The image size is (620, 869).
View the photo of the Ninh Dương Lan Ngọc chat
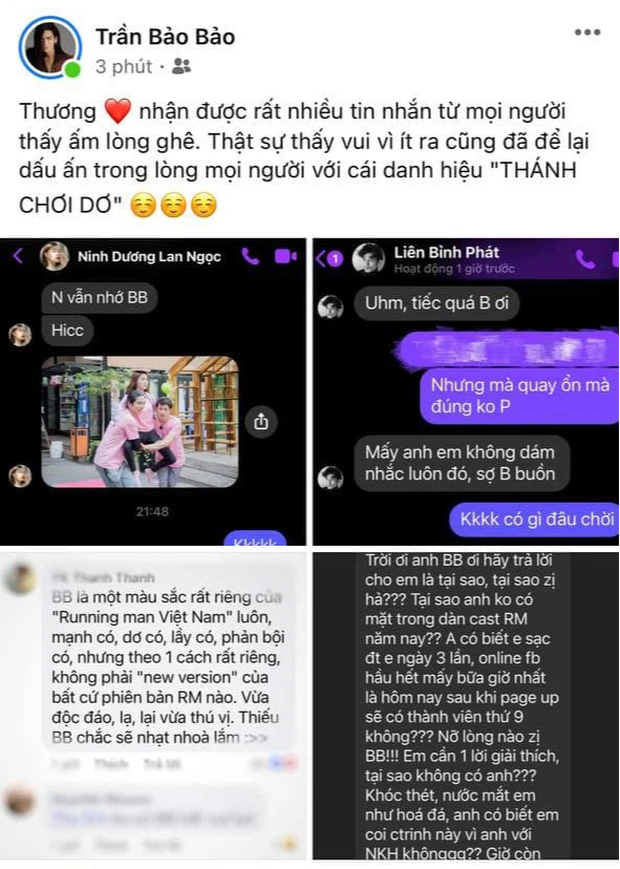coord(154,392)
